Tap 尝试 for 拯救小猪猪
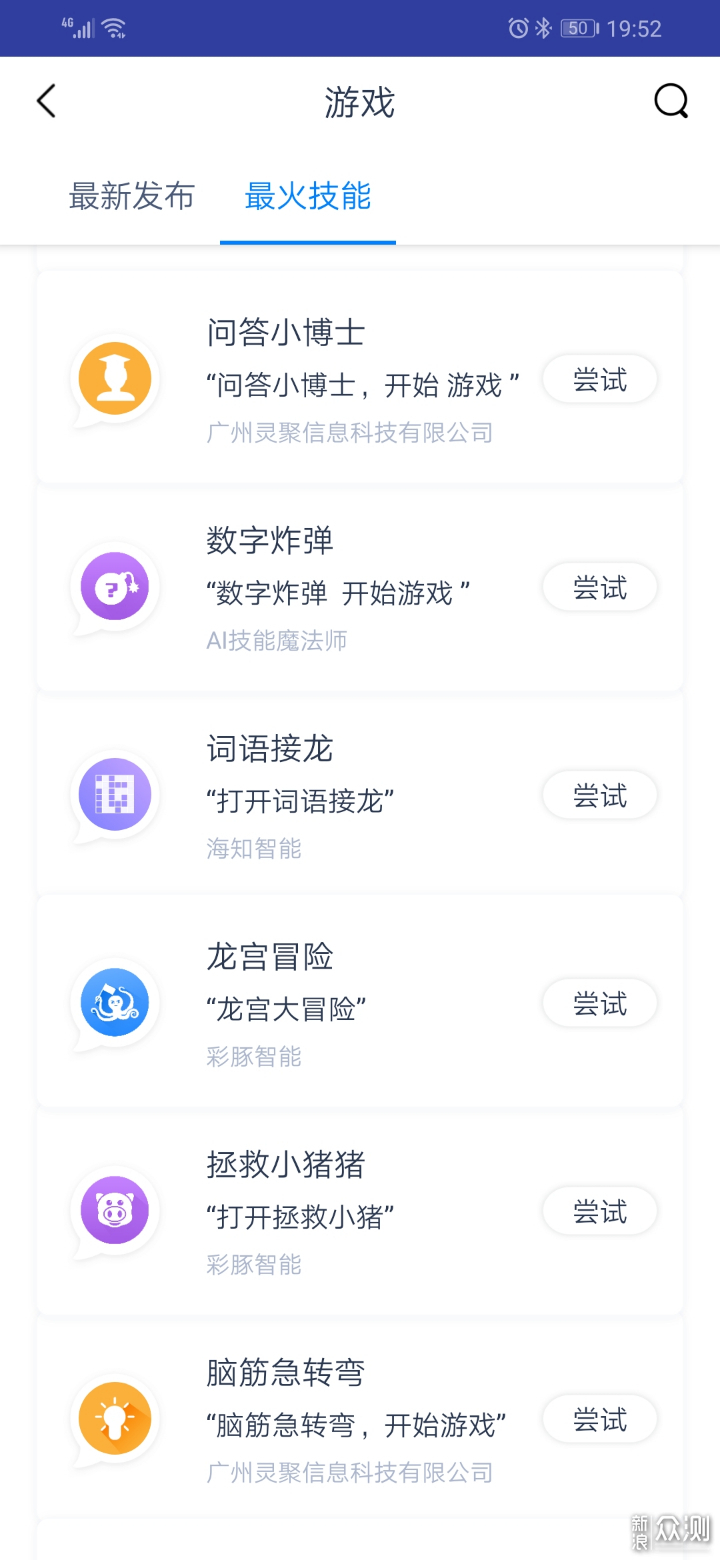This screenshot has width=720, height=1560. coord(599,1212)
